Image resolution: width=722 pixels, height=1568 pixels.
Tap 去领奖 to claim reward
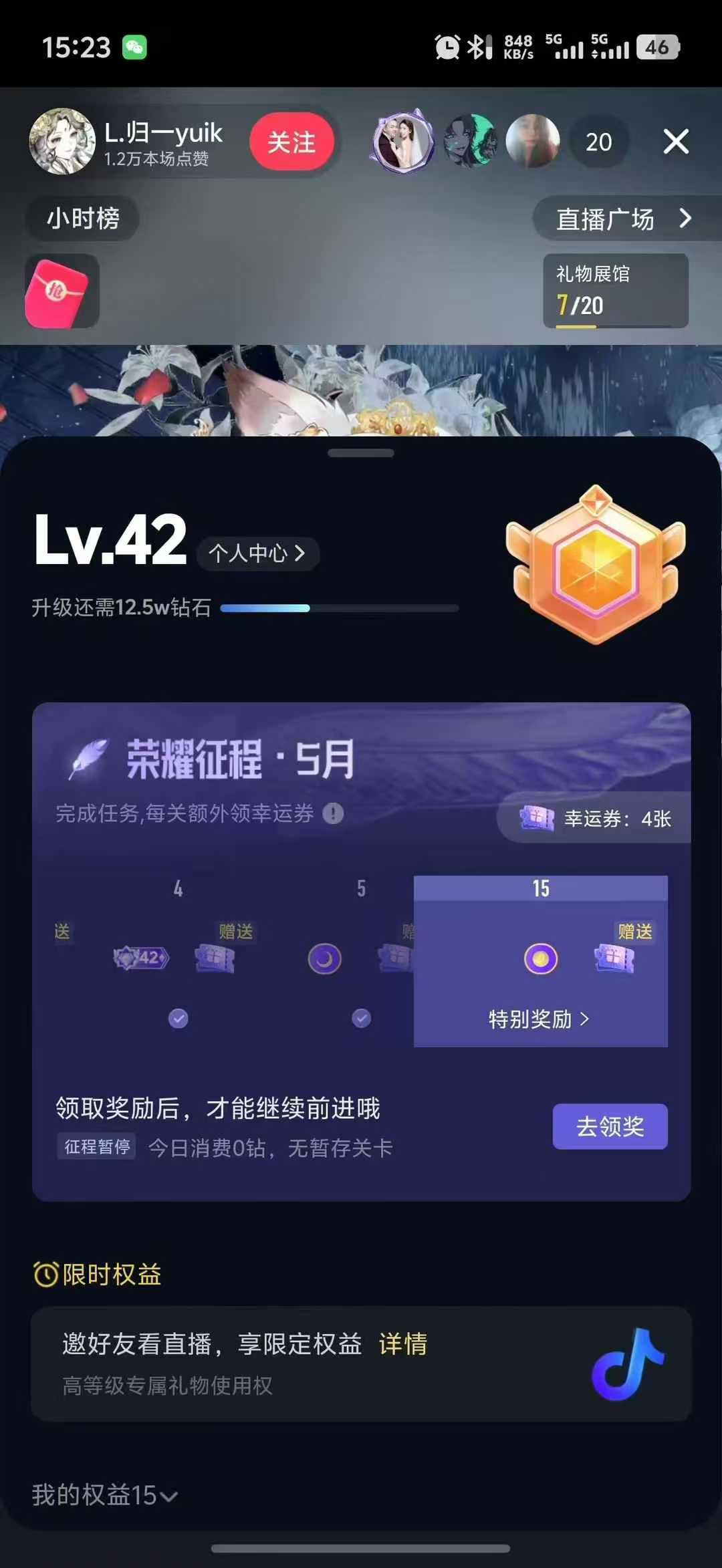pos(610,1127)
